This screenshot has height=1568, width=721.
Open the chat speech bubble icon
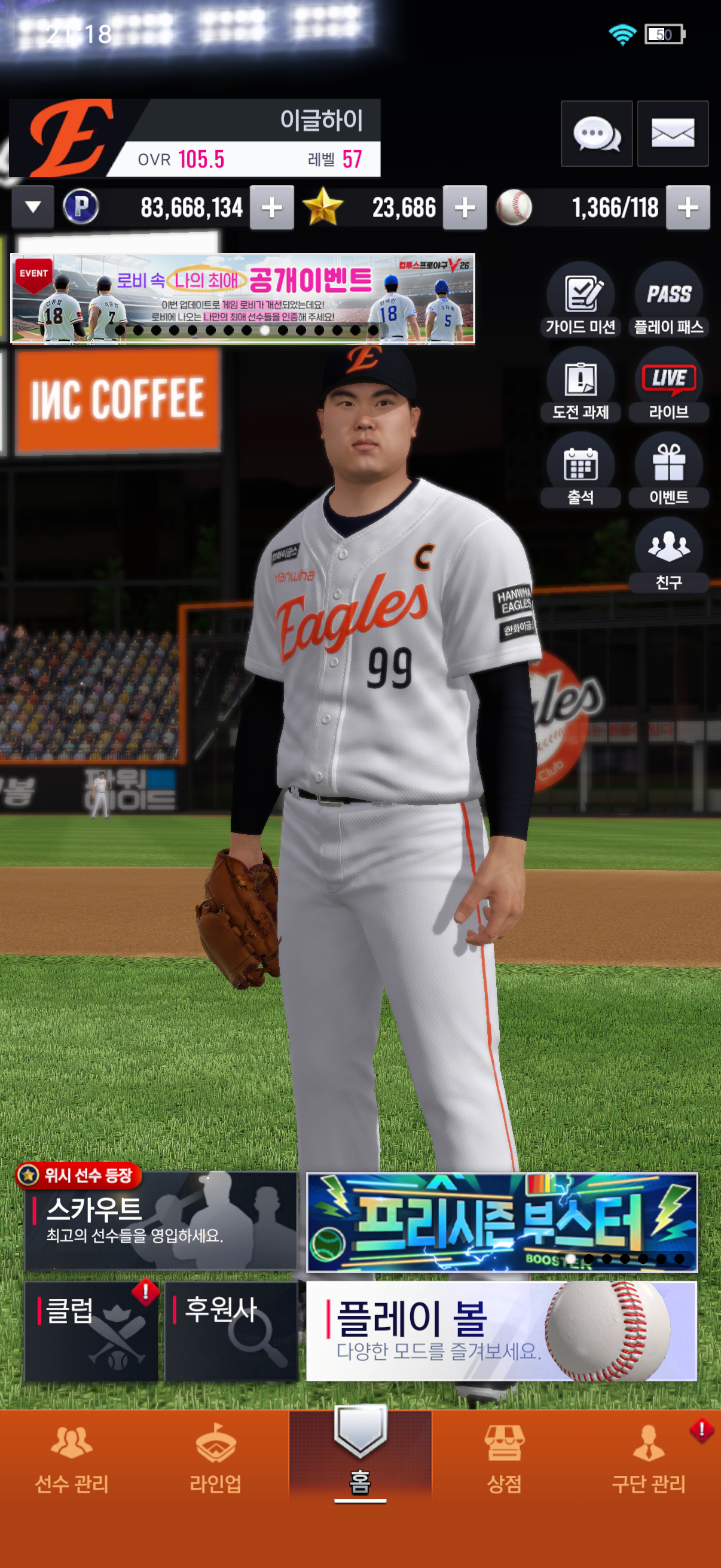pos(596,134)
